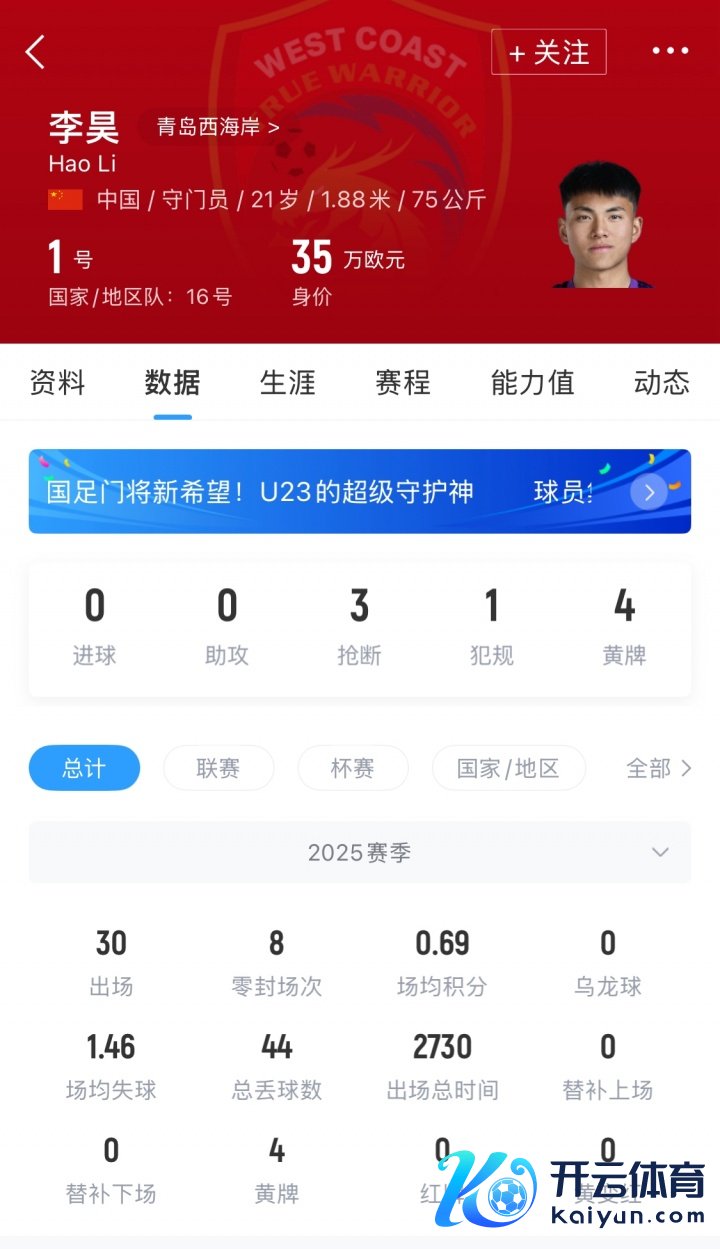Select the 总计 filter chip
720x1249 pixels.
84,768
